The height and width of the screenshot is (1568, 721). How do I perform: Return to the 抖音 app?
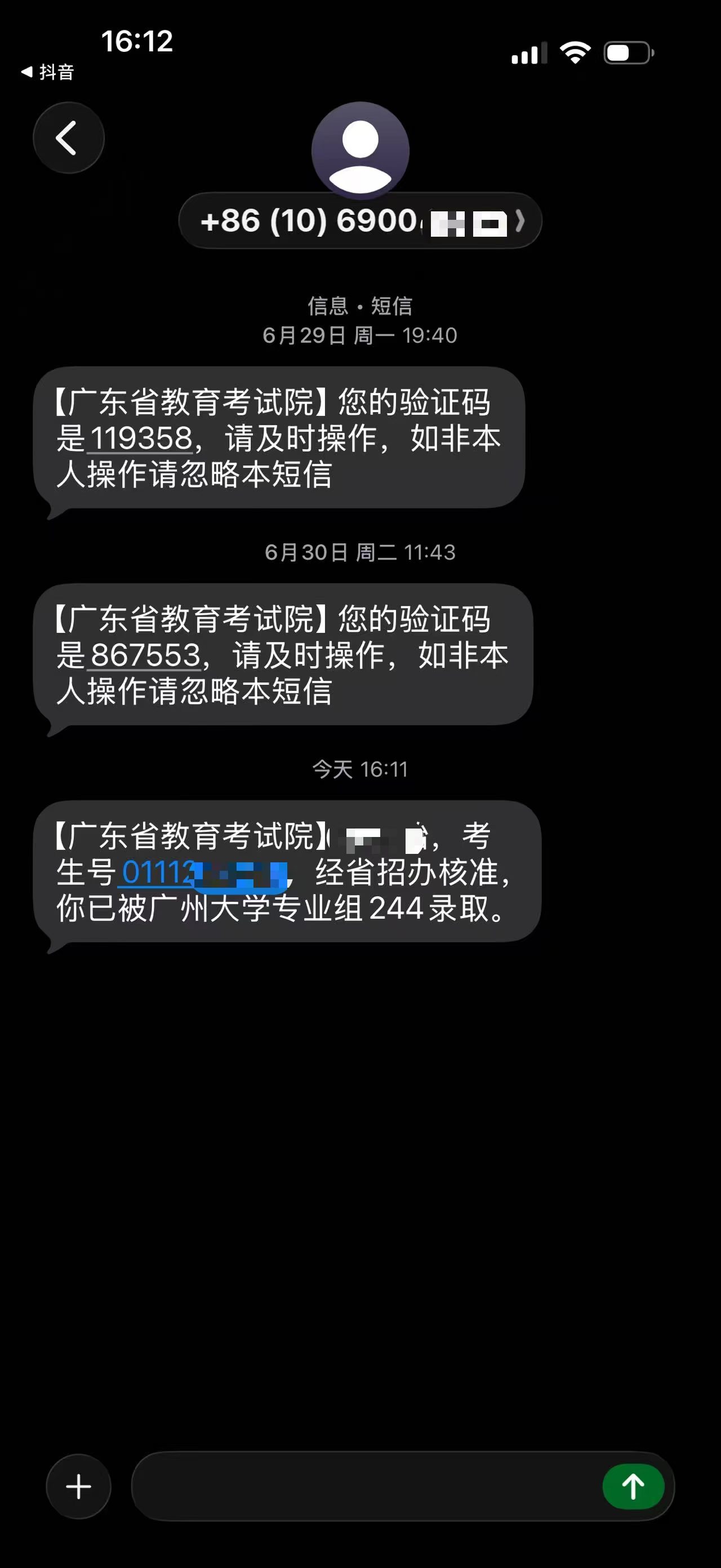(x=47, y=72)
